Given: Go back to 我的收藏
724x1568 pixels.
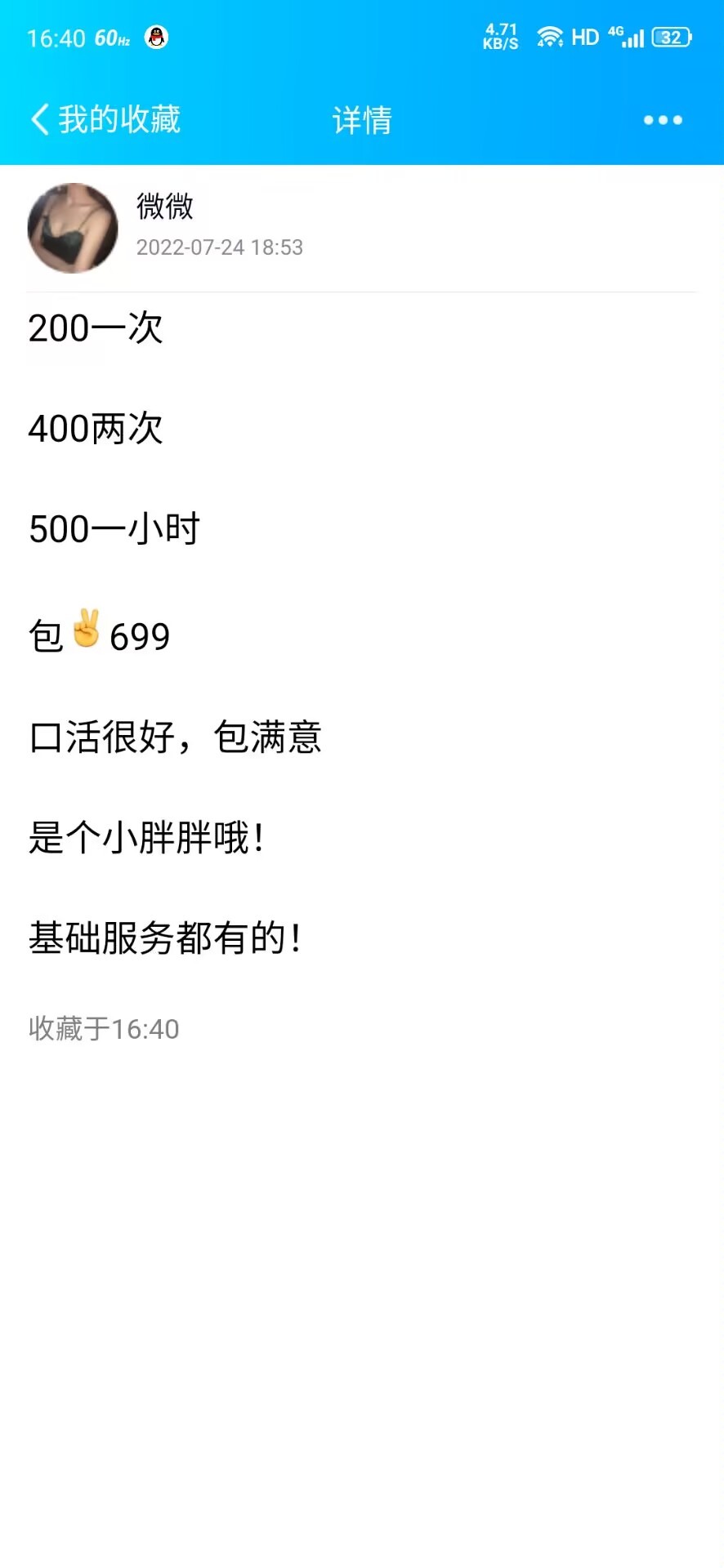Looking at the screenshot, I should pyautogui.click(x=105, y=120).
